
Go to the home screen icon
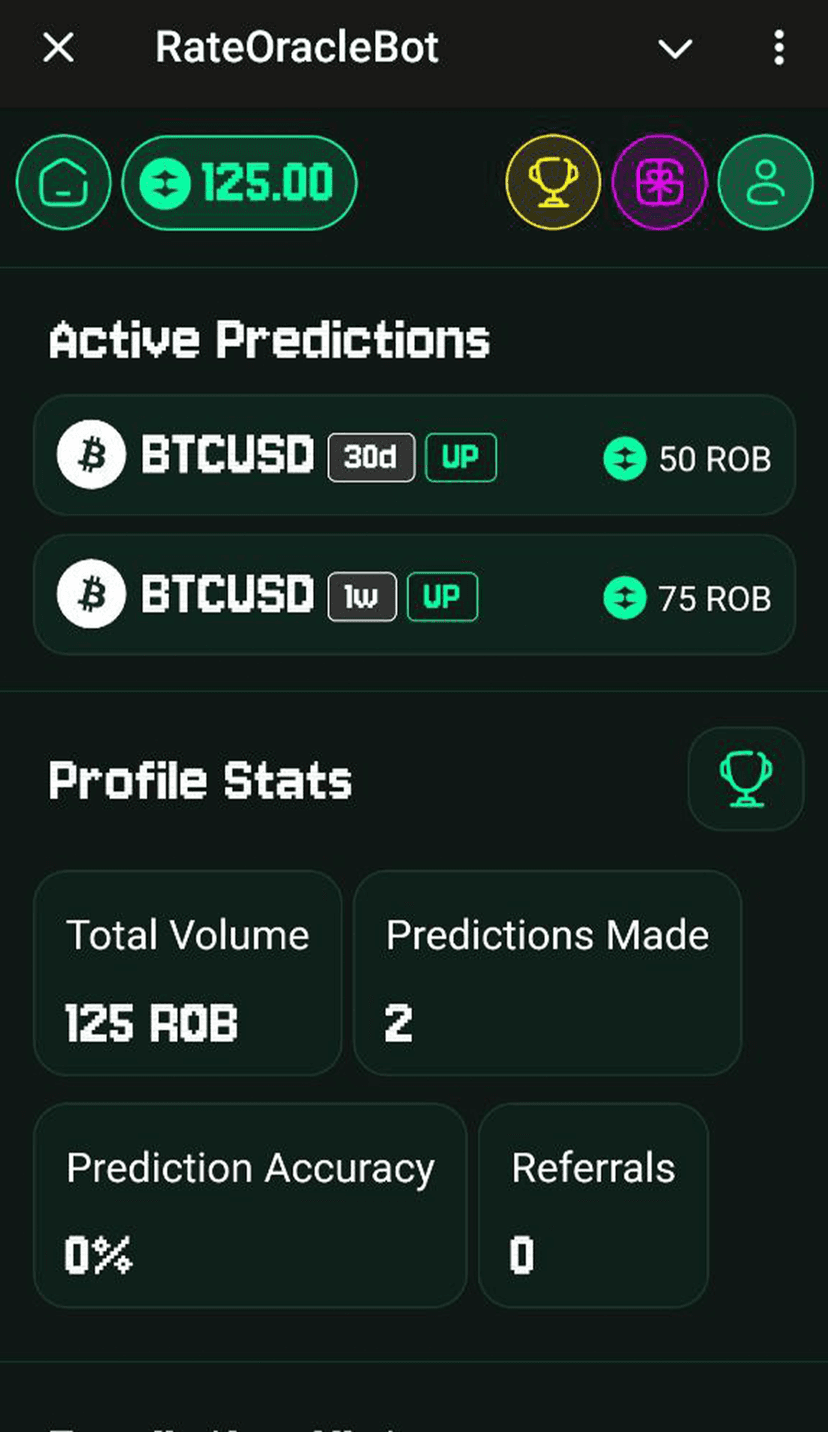tap(64, 183)
